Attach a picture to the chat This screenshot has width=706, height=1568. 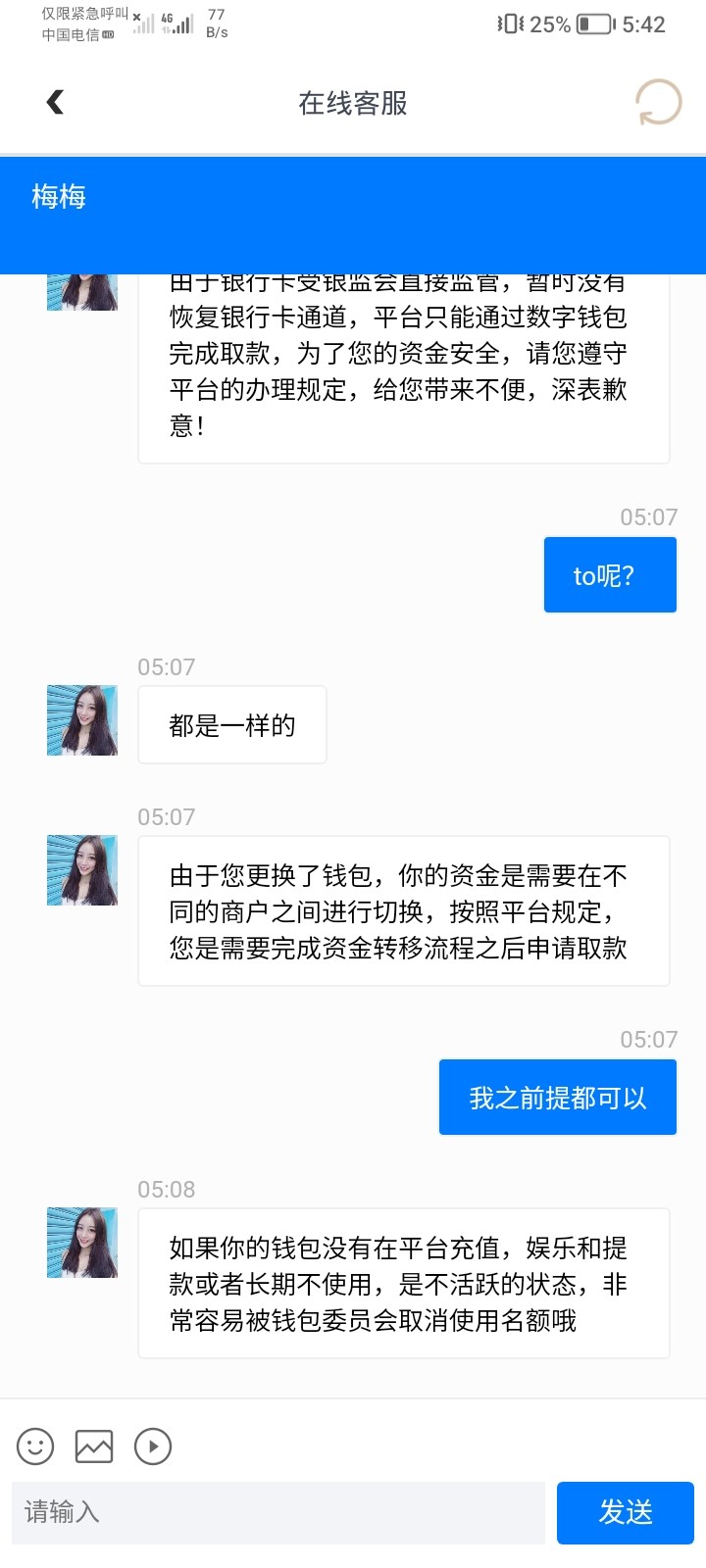click(x=94, y=1446)
